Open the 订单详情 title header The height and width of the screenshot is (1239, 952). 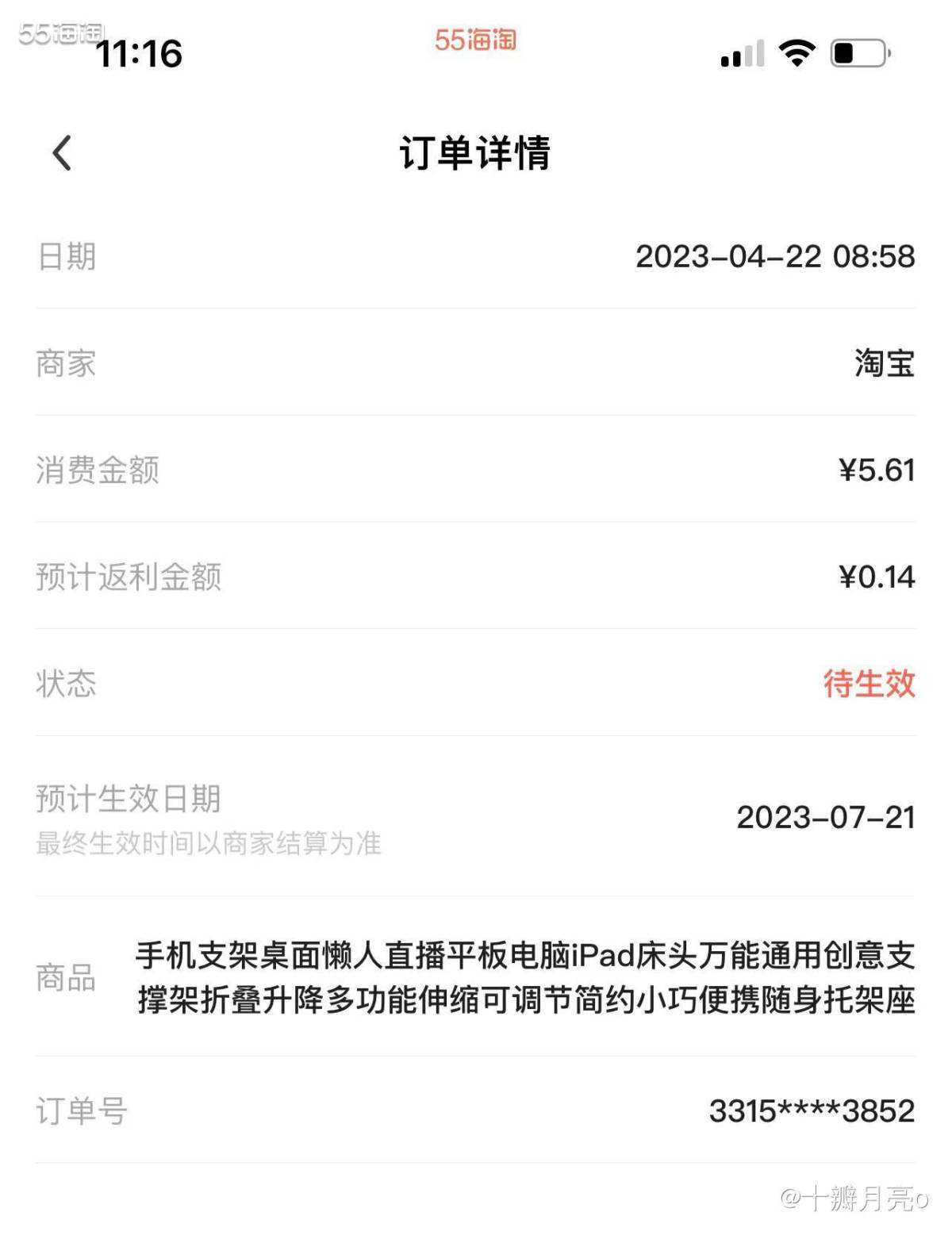(x=476, y=154)
